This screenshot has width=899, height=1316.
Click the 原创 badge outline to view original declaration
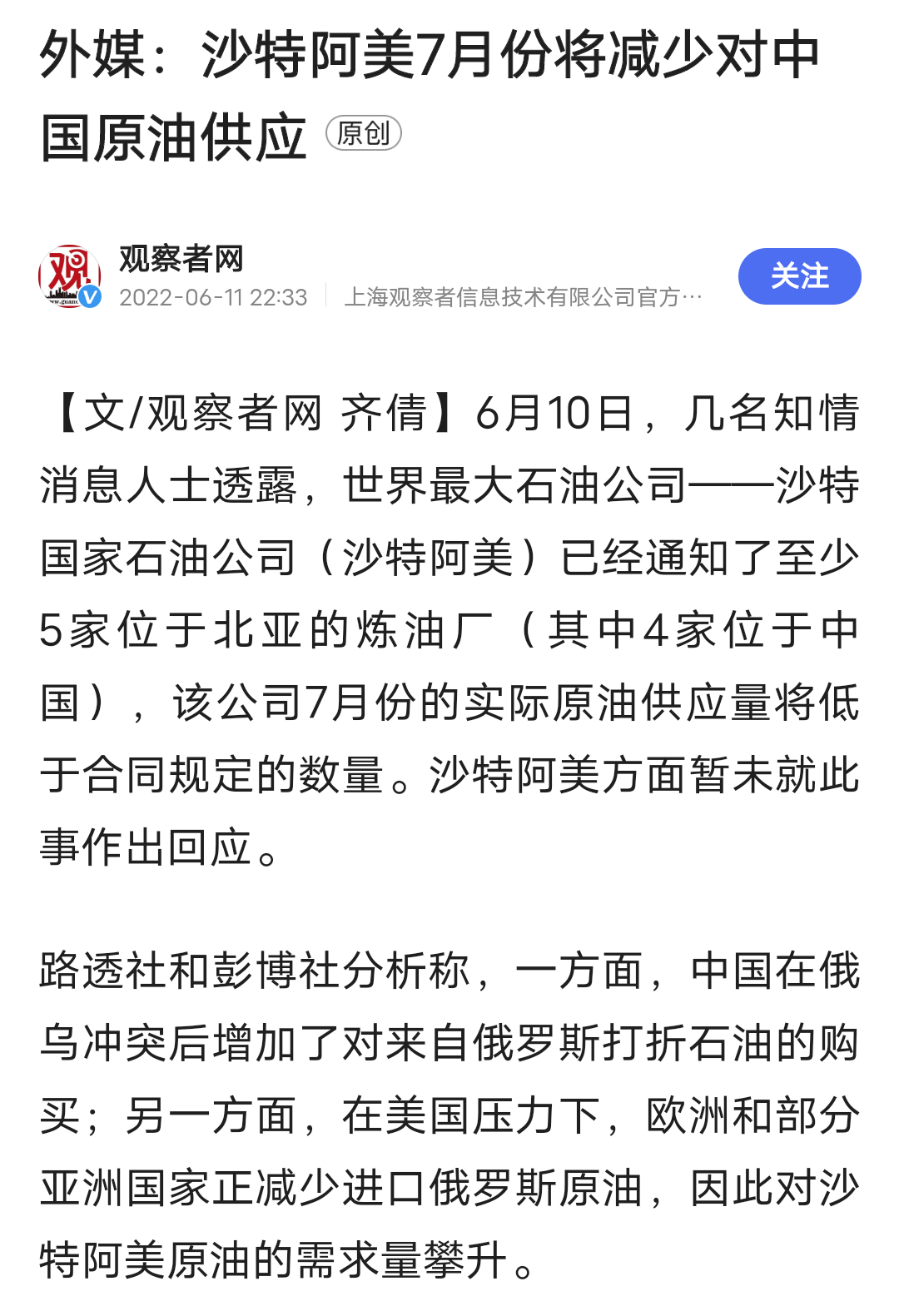[x=365, y=132]
